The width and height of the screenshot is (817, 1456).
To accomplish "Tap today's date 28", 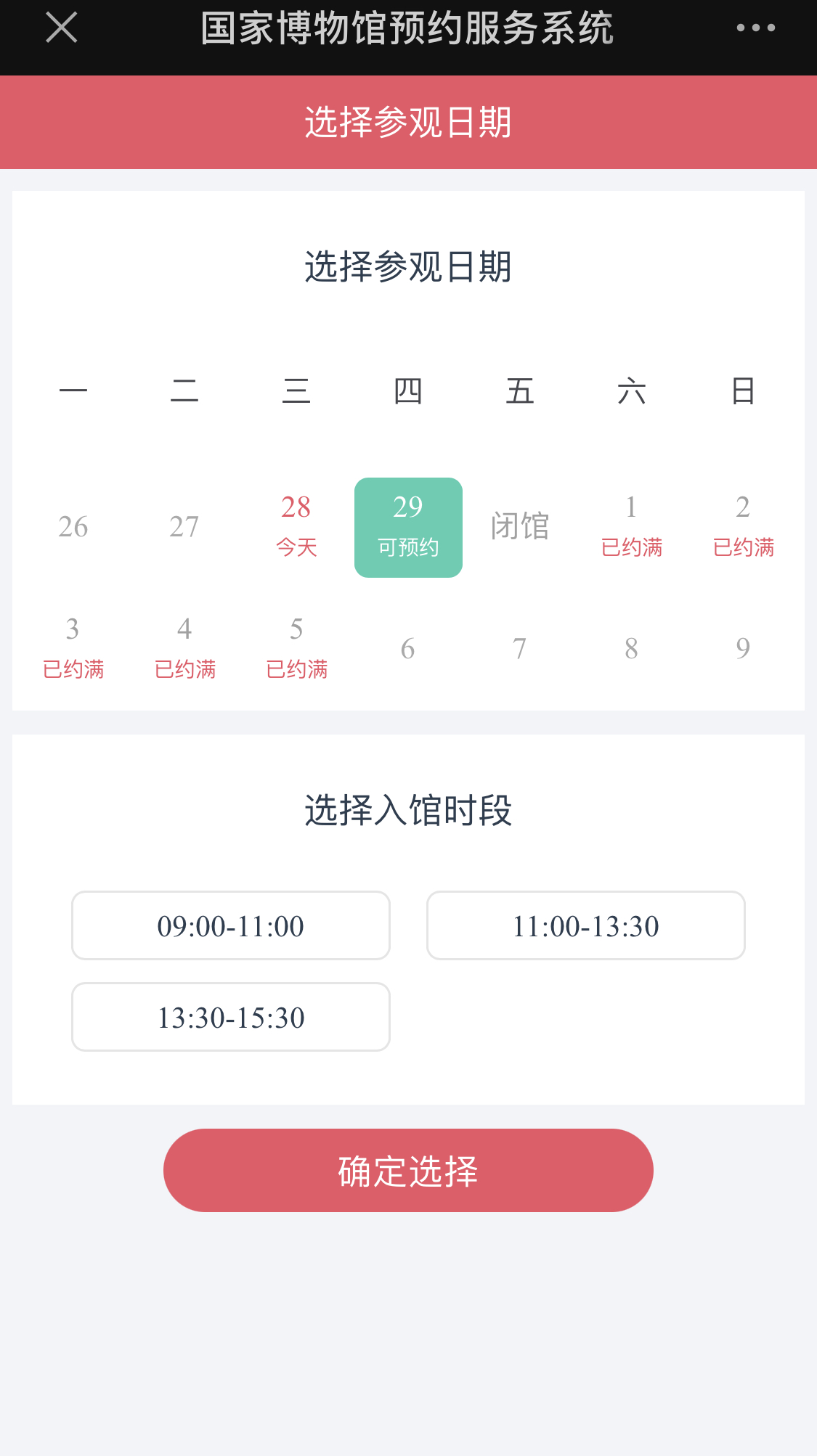I will (x=296, y=527).
